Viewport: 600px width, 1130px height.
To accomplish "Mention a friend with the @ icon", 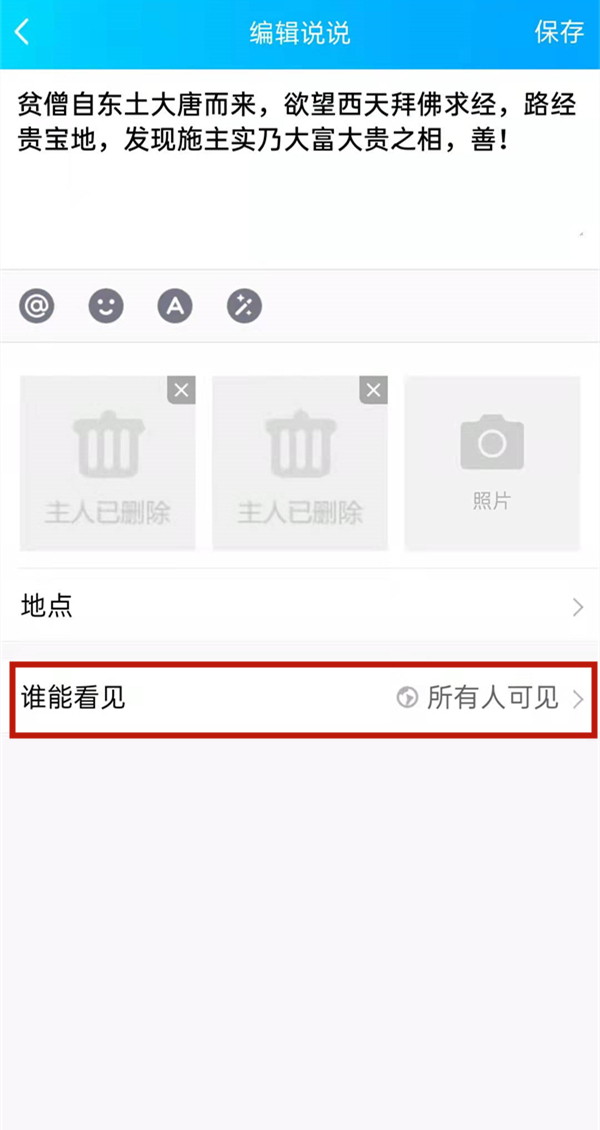I will coord(37,307).
